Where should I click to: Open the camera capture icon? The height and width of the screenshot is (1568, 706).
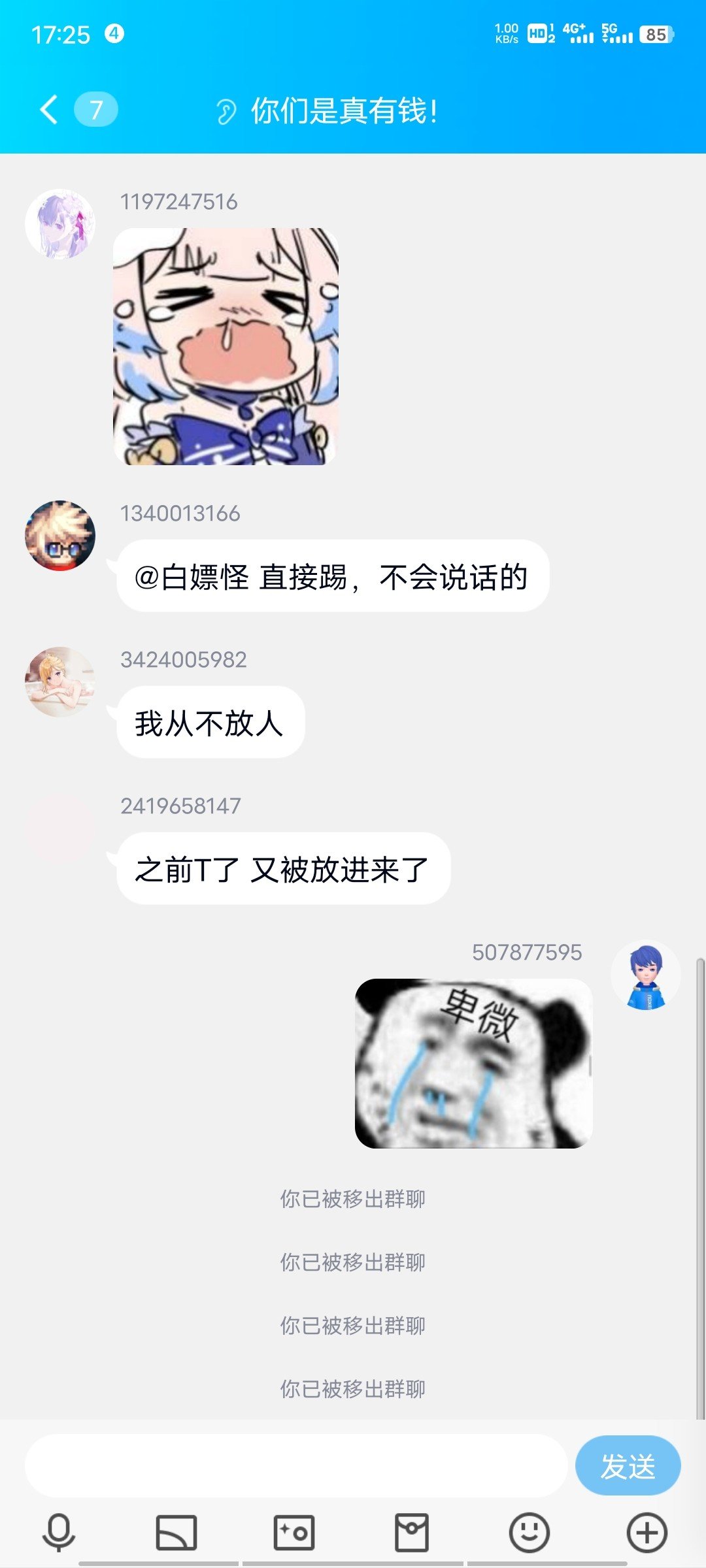[294, 1532]
